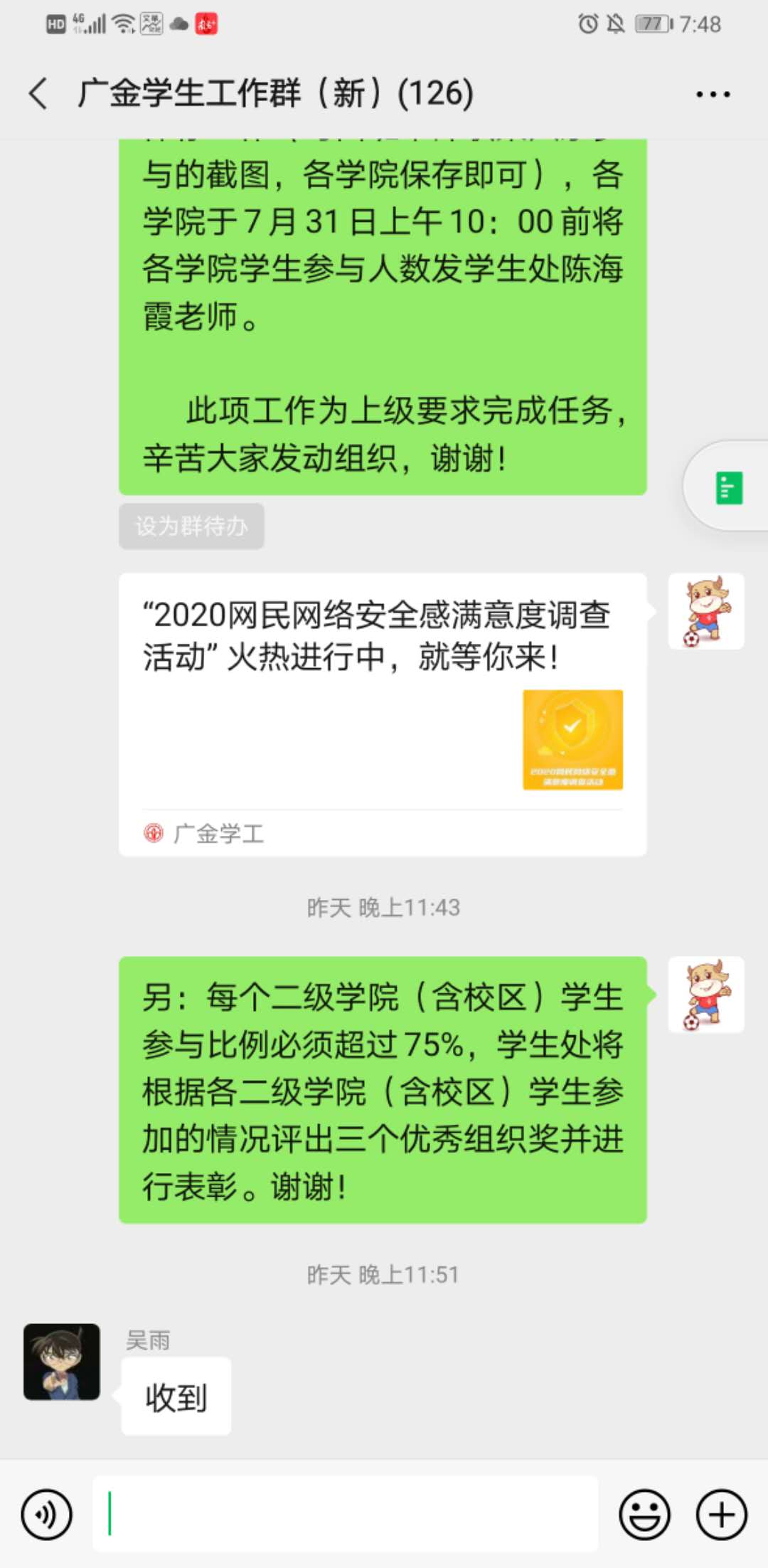Screen dimensions: 768x1568
Task: Open 吴雨's profile avatar
Action: (62, 1362)
